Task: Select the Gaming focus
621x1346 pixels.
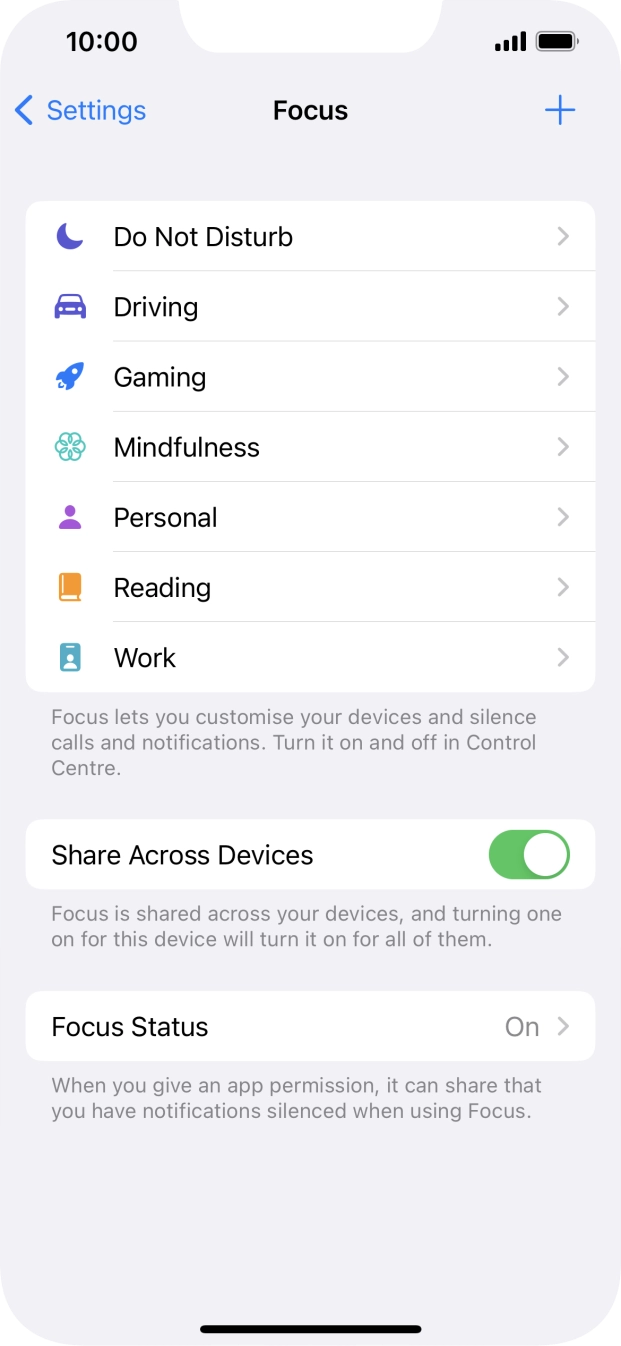Action: click(310, 377)
